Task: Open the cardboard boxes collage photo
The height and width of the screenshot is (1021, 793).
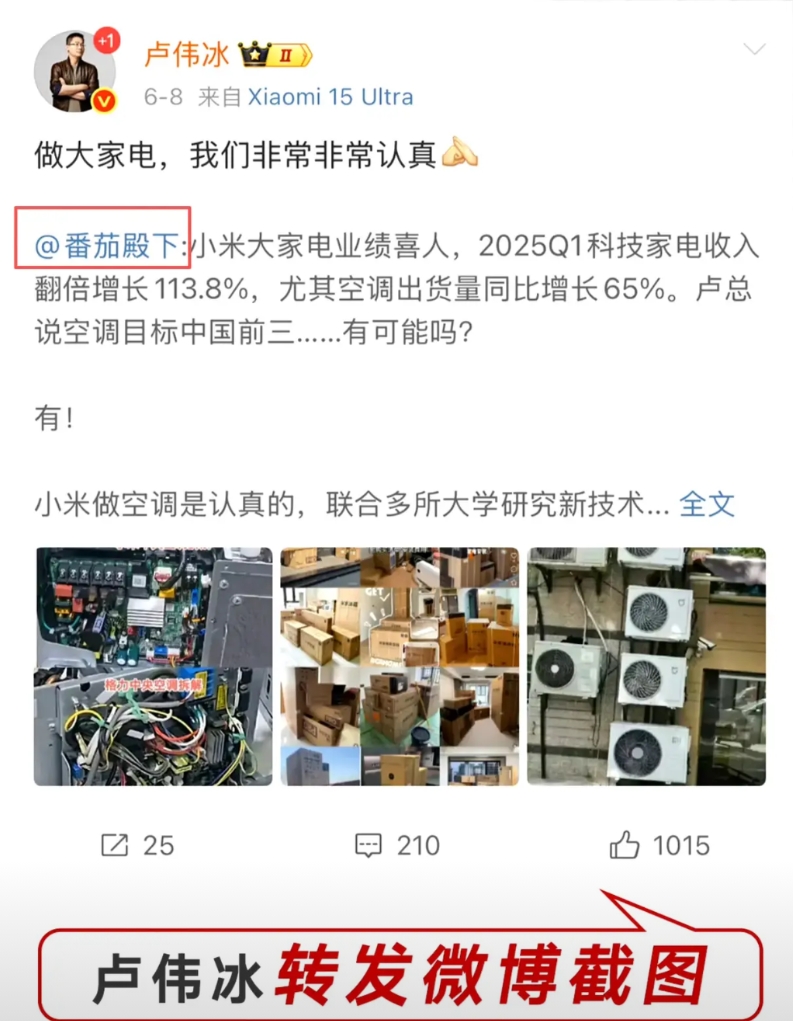Action: pyautogui.click(x=399, y=666)
